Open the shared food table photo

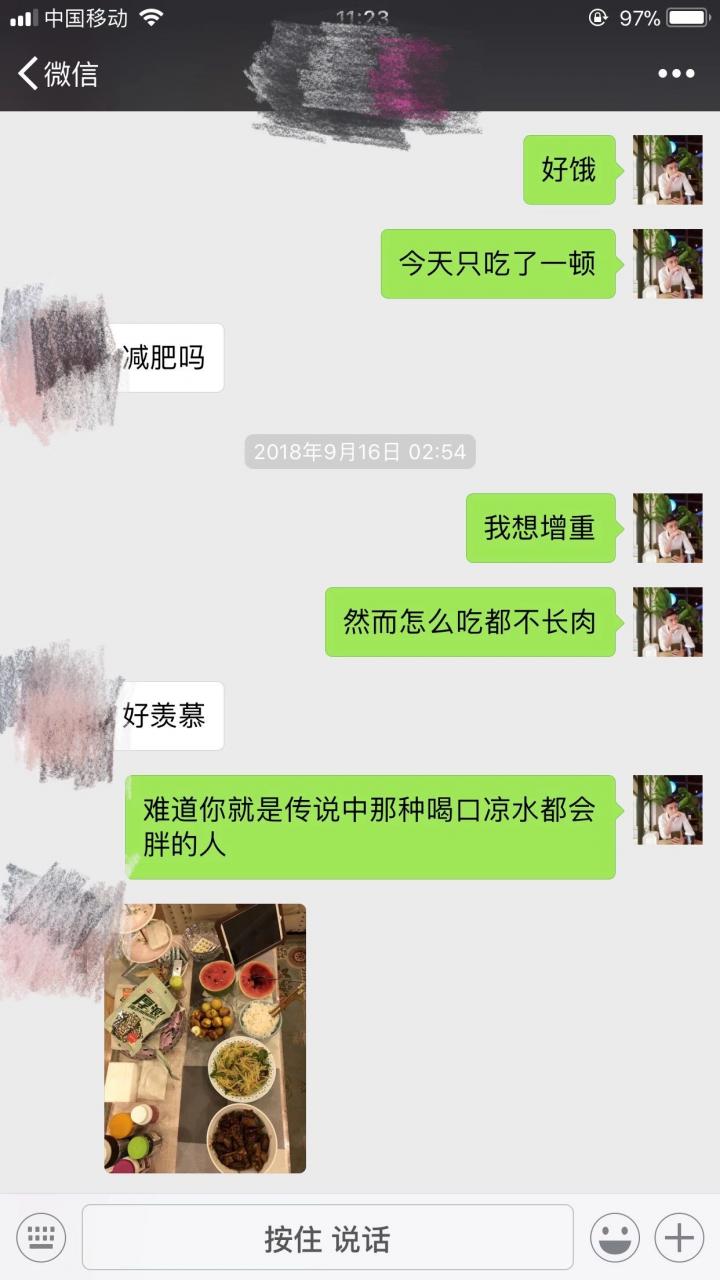[205, 1038]
